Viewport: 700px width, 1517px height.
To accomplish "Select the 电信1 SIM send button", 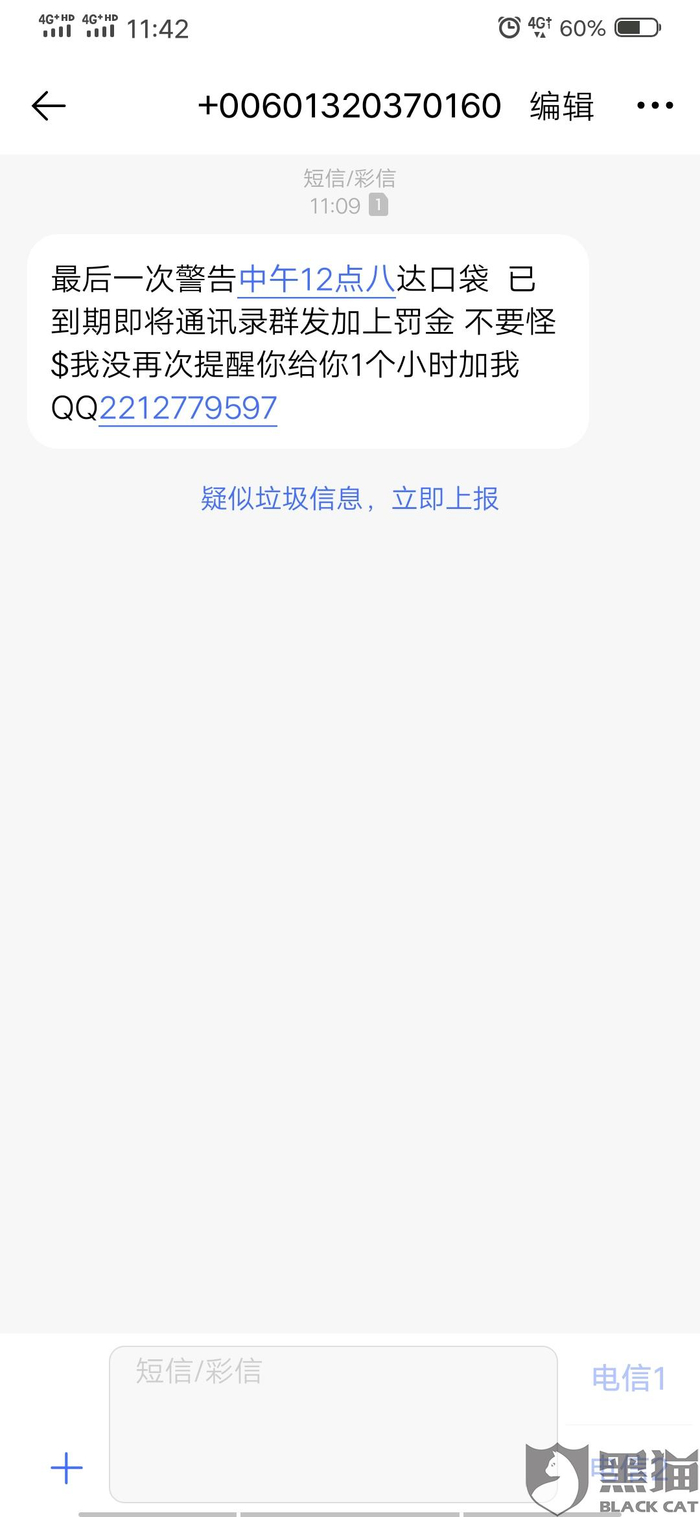I will [628, 1378].
